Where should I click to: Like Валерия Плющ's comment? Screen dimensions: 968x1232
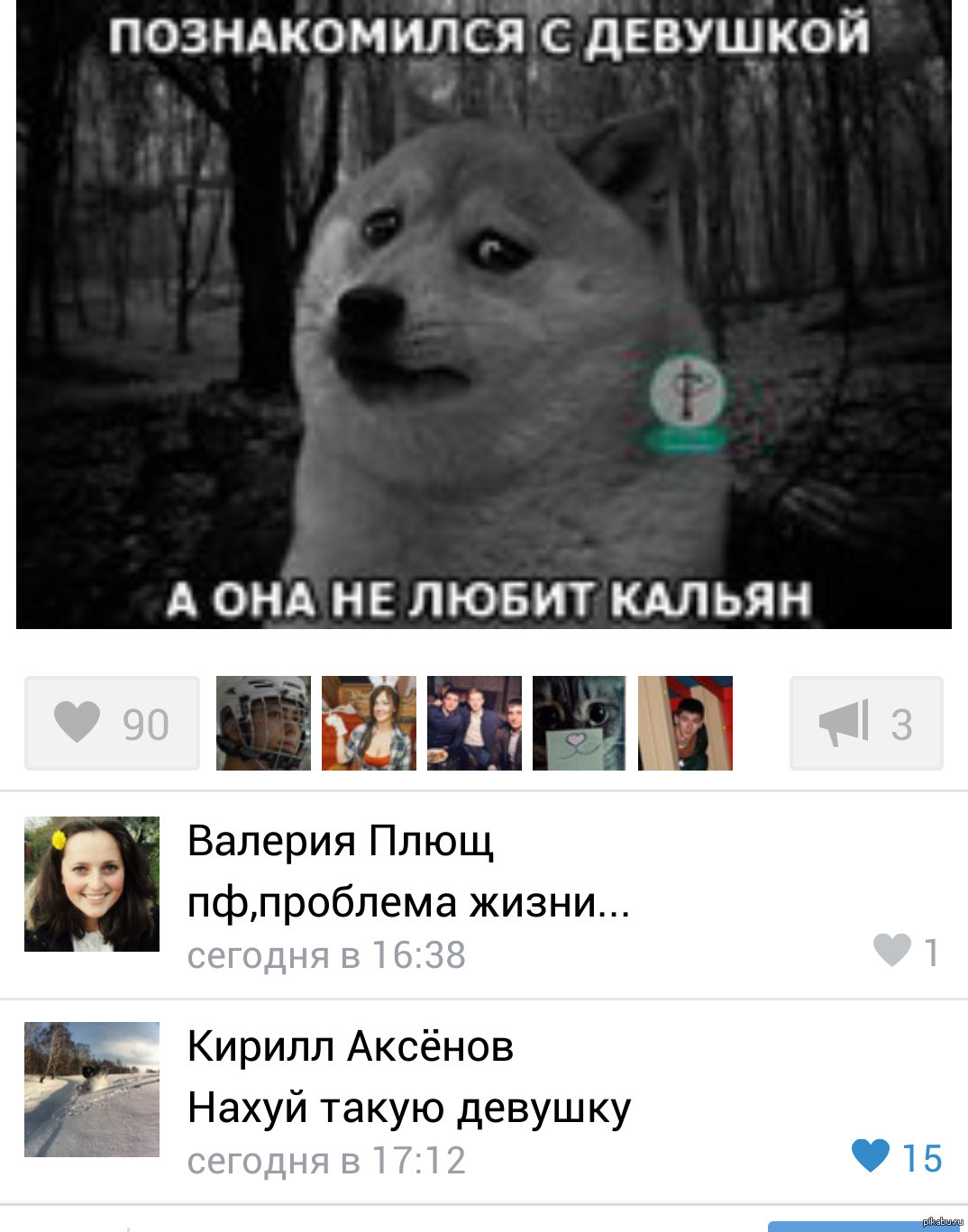[x=905, y=951]
